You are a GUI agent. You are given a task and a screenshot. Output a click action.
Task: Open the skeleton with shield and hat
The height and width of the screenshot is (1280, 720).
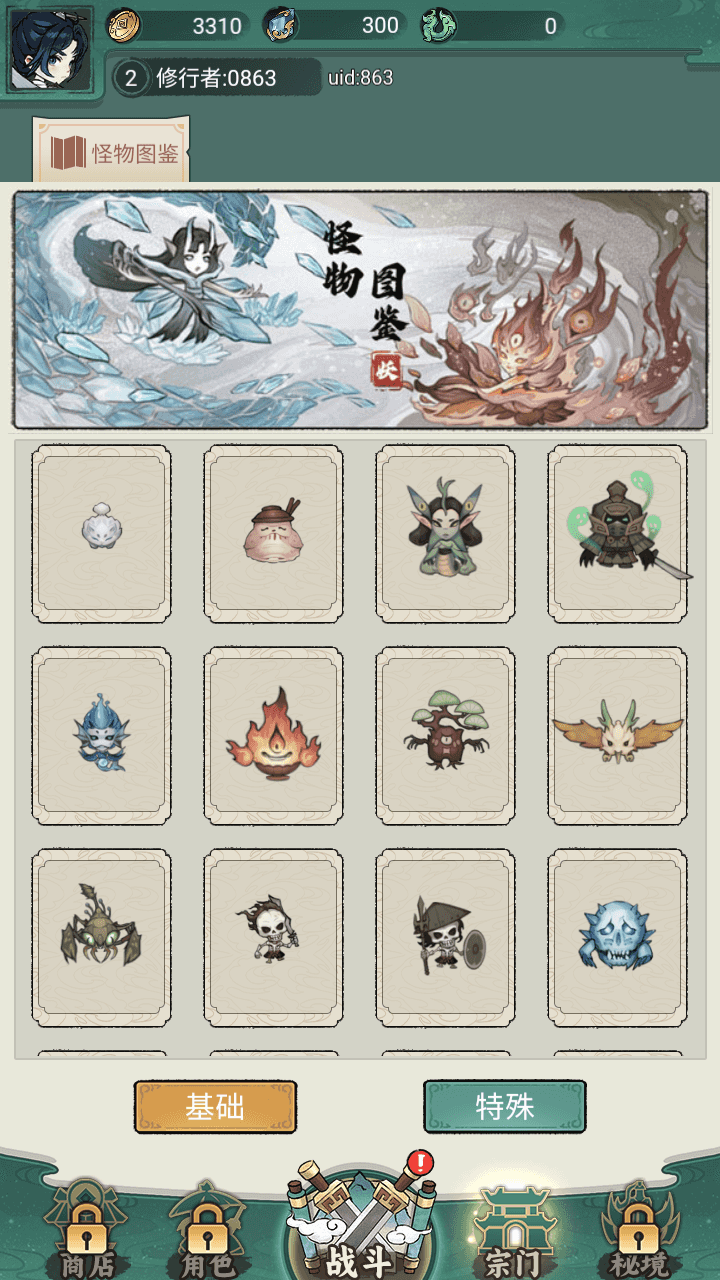445,938
